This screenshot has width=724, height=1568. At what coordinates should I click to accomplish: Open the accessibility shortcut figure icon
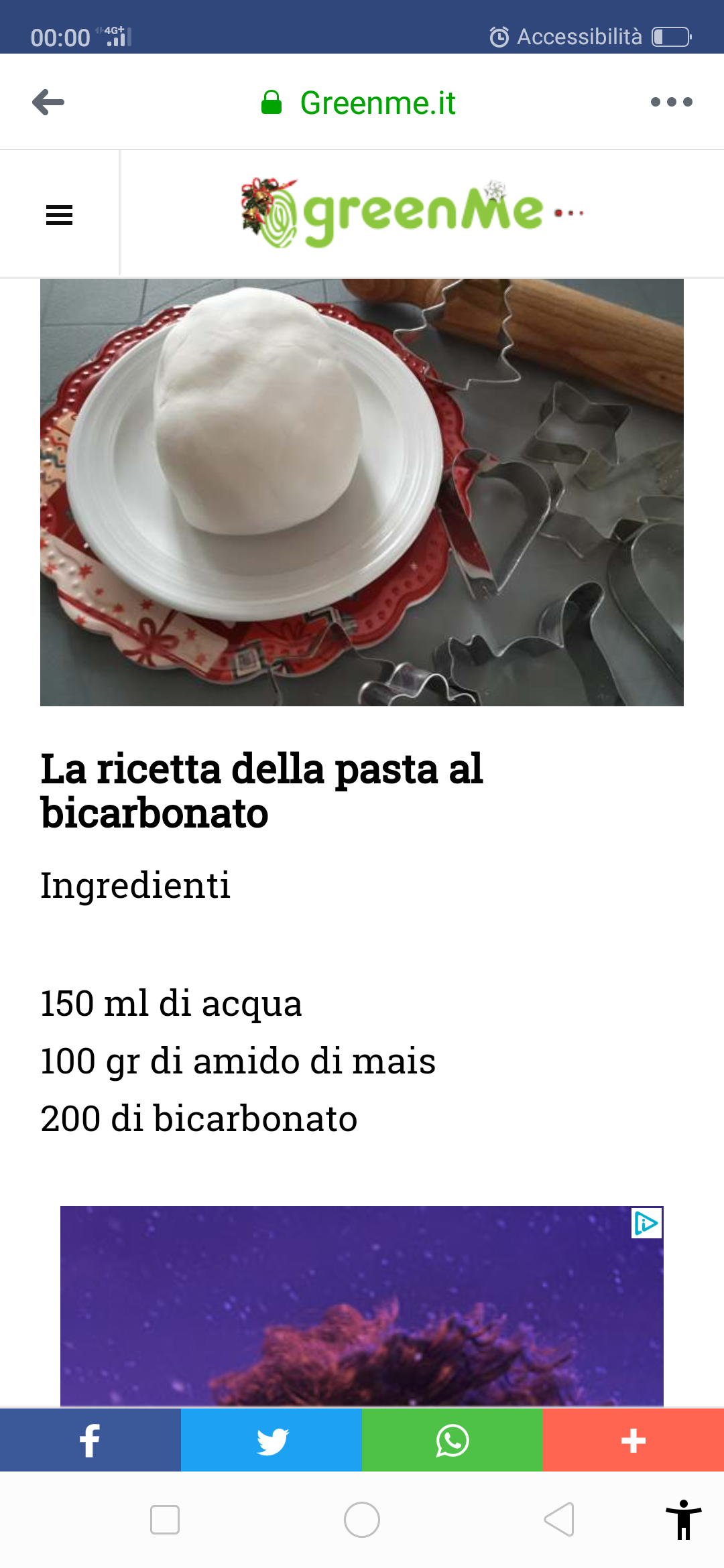(x=683, y=1520)
